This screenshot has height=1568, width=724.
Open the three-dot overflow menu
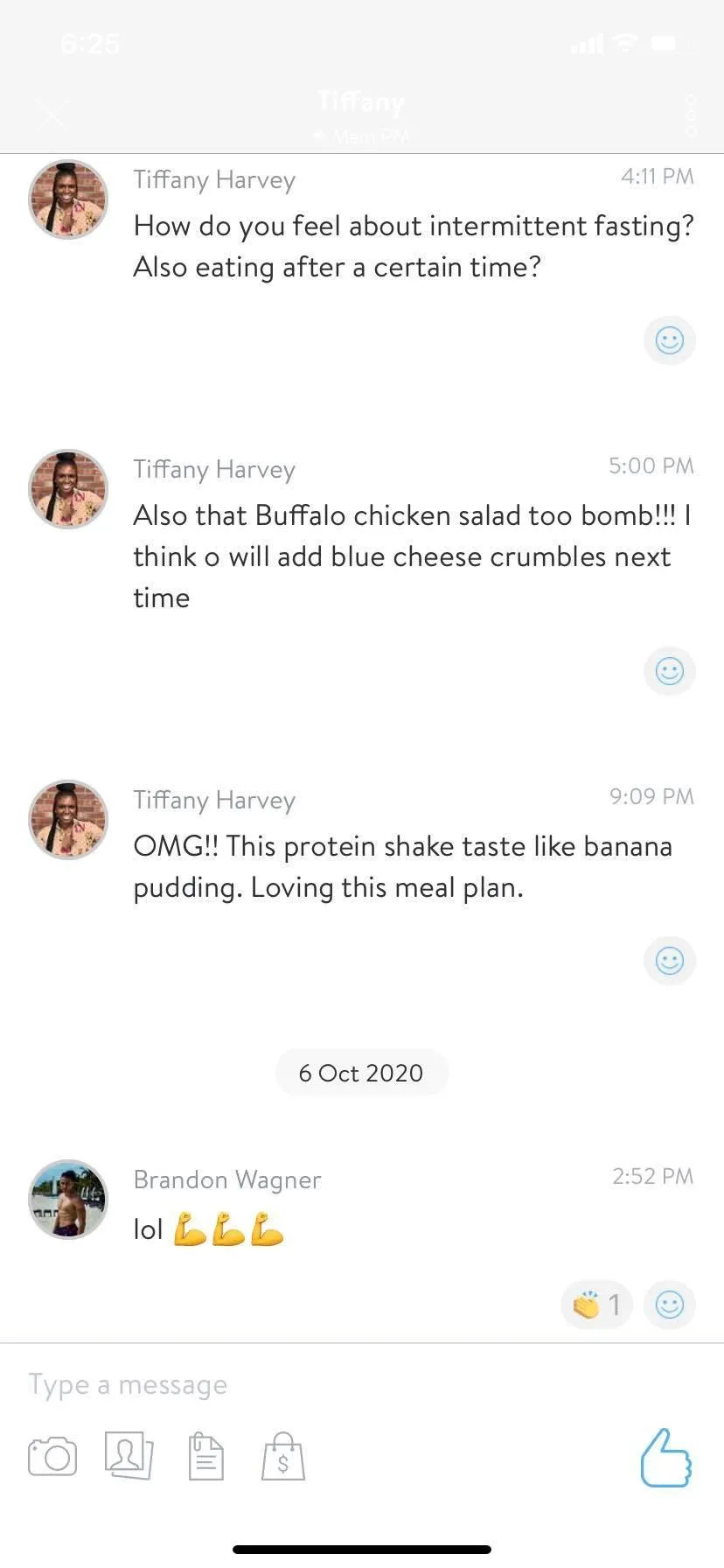pyautogui.click(x=691, y=115)
